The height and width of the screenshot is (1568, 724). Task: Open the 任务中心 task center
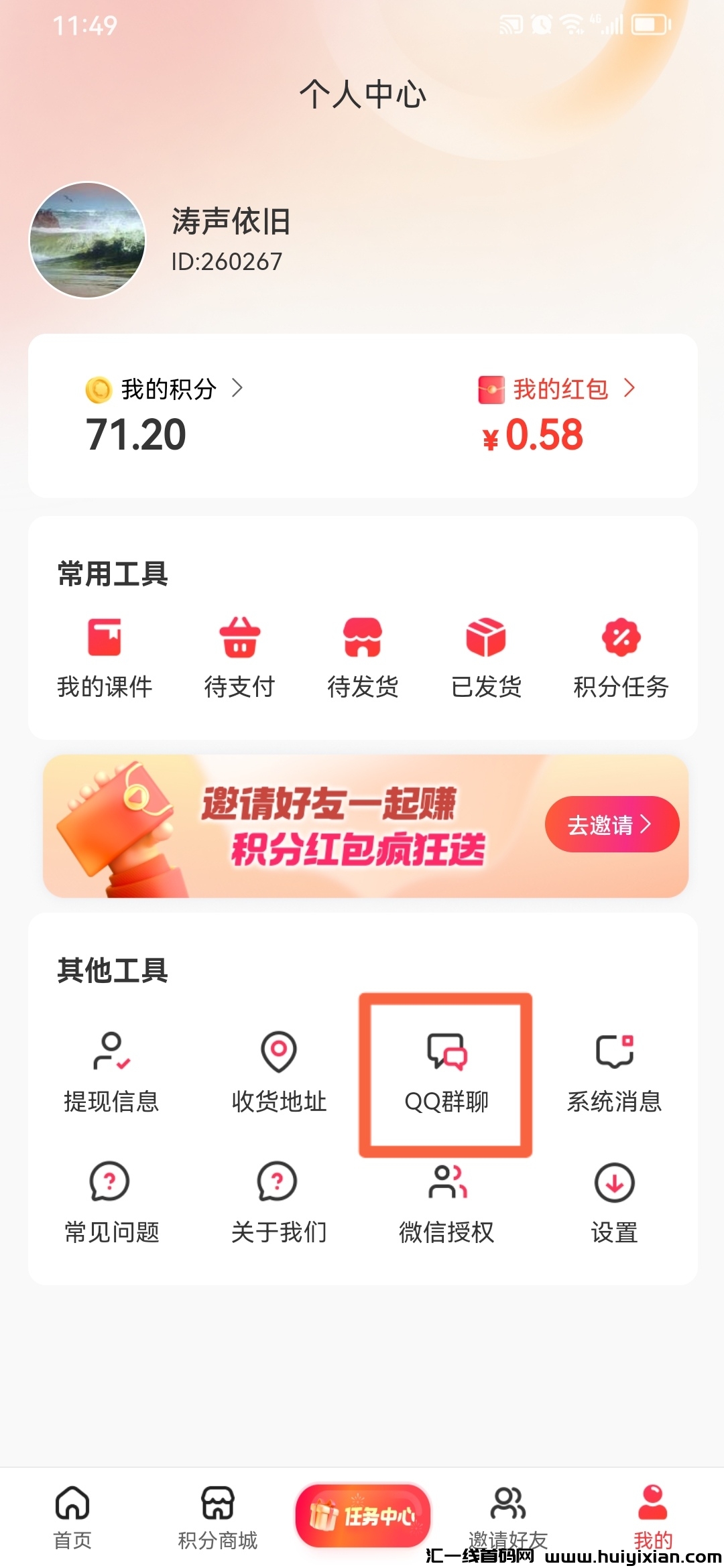pos(363,1516)
